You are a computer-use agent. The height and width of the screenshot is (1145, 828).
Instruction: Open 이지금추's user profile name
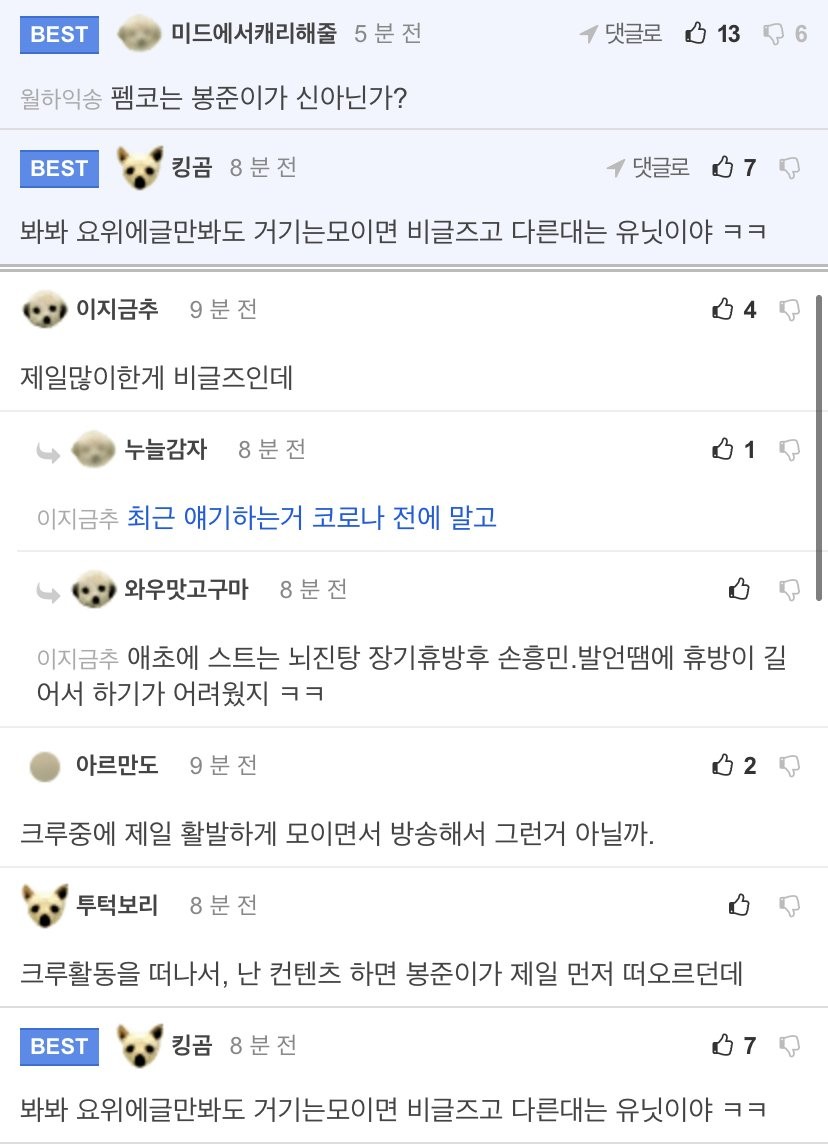(x=117, y=309)
